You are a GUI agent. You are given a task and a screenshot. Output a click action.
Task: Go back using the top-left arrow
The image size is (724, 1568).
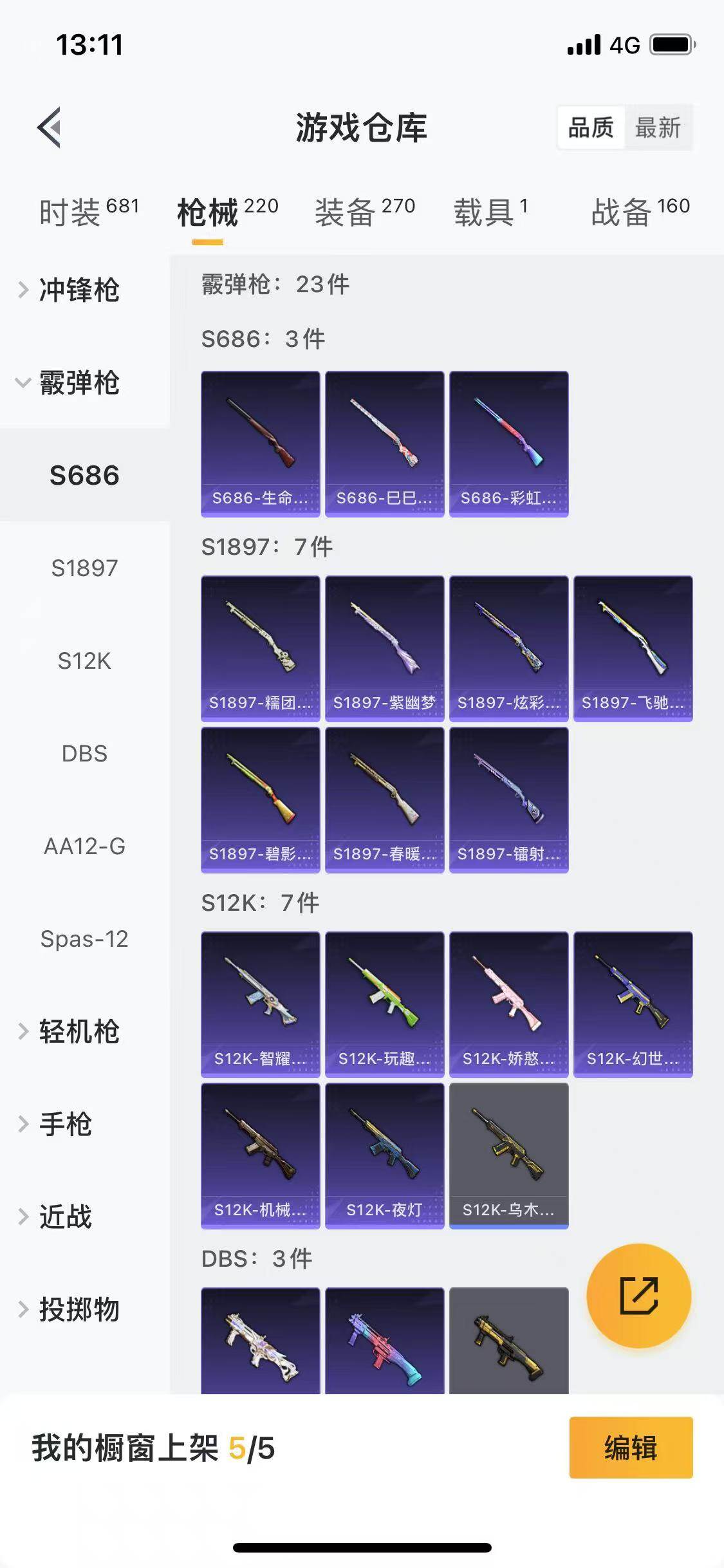pos(50,127)
